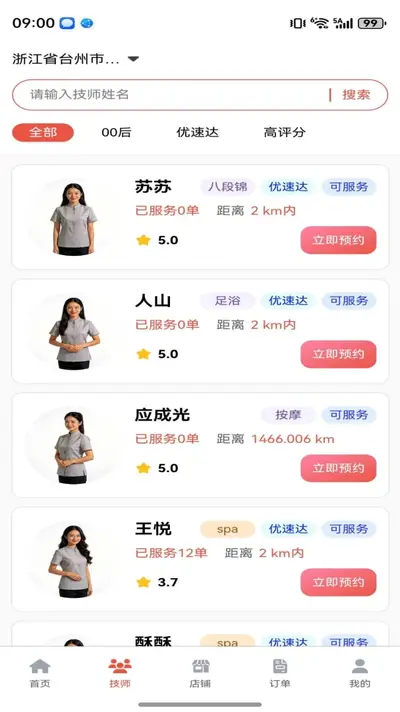This screenshot has width=400, height=712.
Task: Book 苏苏 with 立即预约
Action: click(x=338, y=240)
